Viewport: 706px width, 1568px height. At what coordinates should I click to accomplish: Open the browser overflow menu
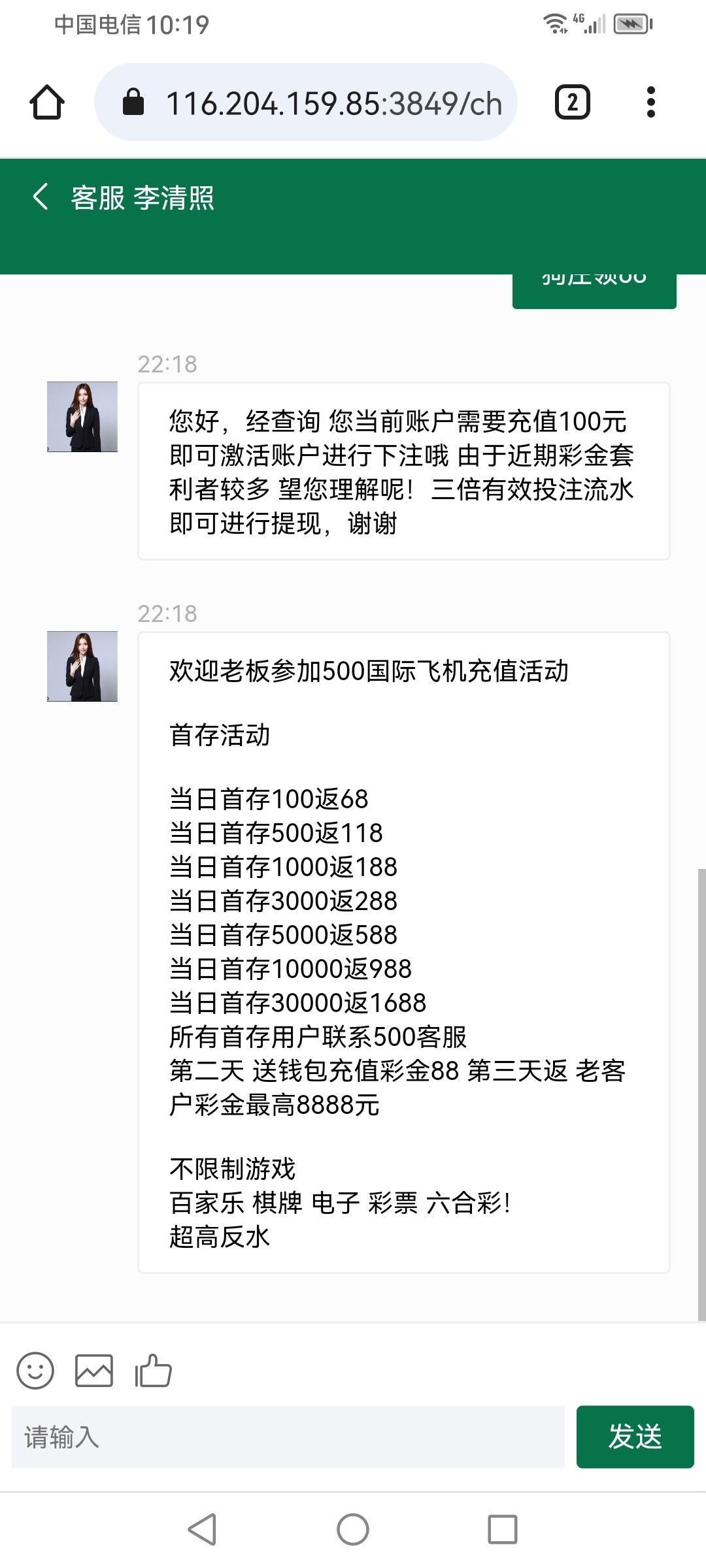point(650,103)
